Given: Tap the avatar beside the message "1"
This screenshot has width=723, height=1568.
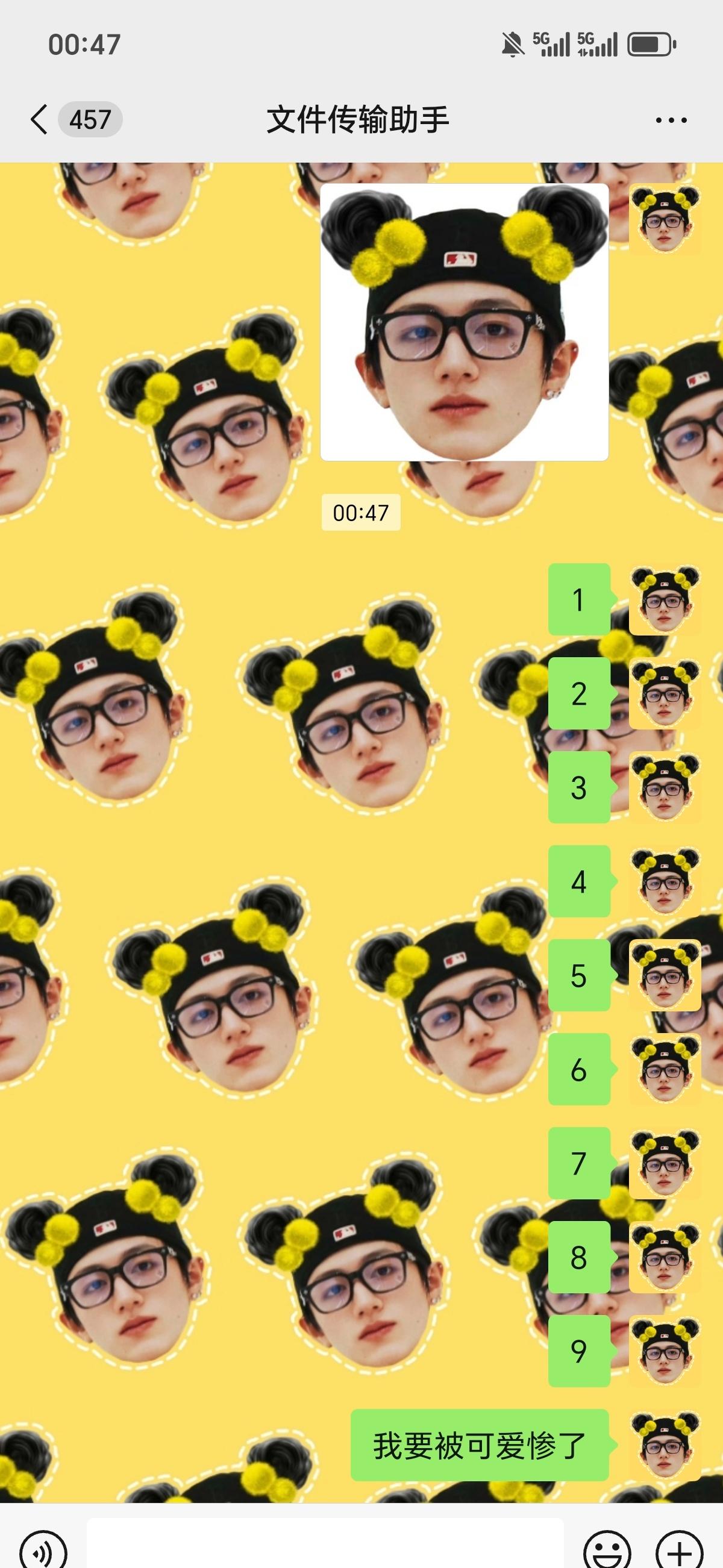Looking at the screenshot, I should coord(665,599).
